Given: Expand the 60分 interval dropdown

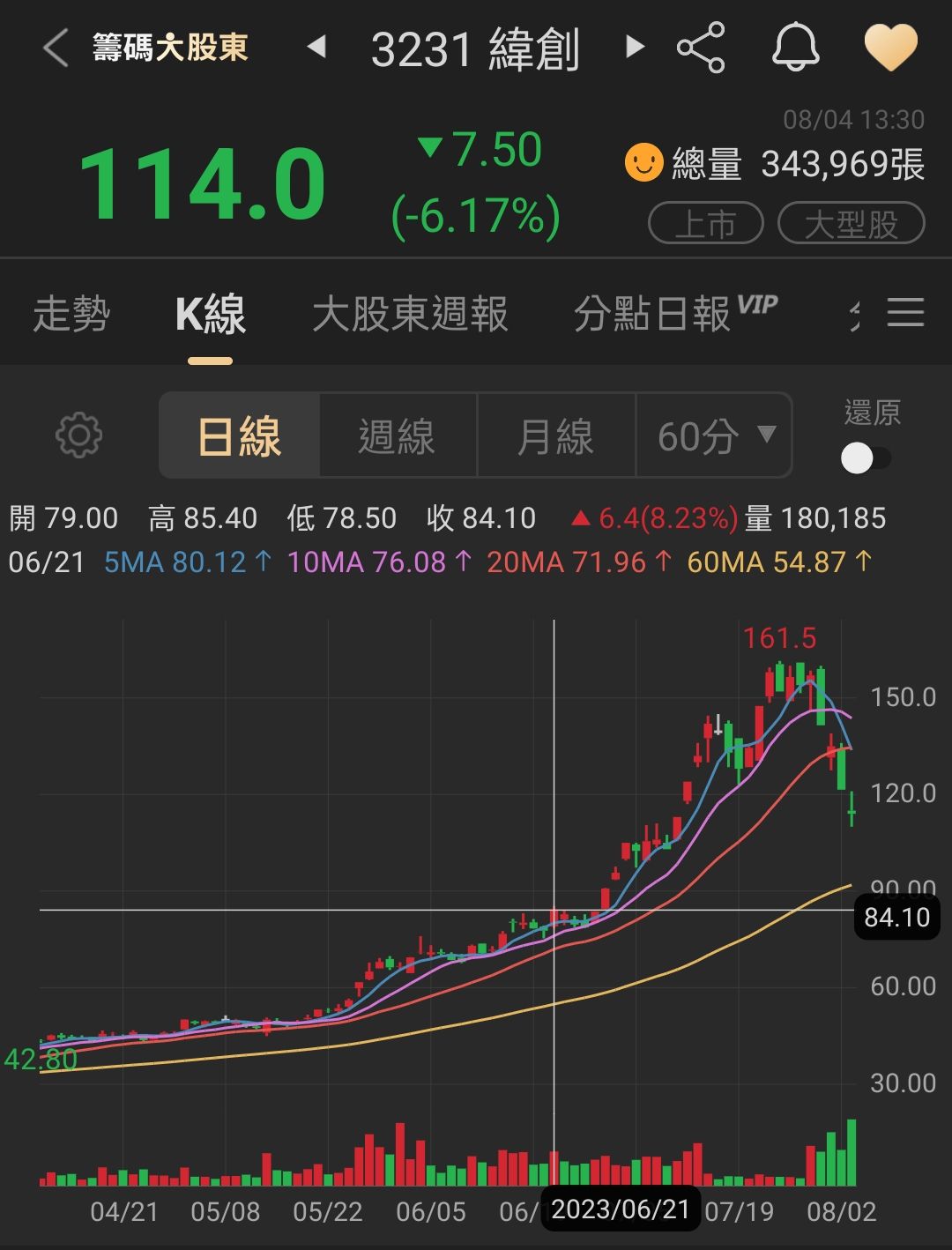Looking at the screenshot, I should coord(715,436).
